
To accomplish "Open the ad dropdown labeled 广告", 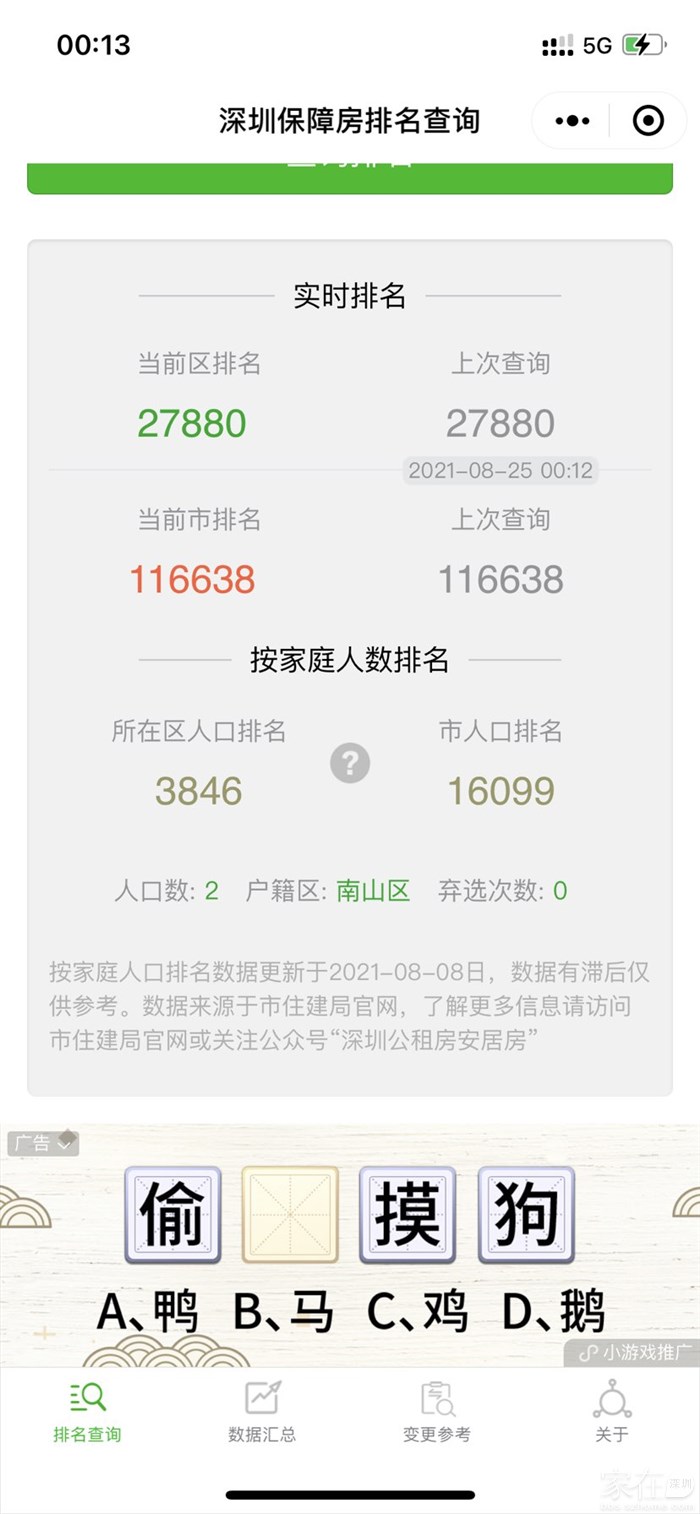I will tap(42, 1143).
